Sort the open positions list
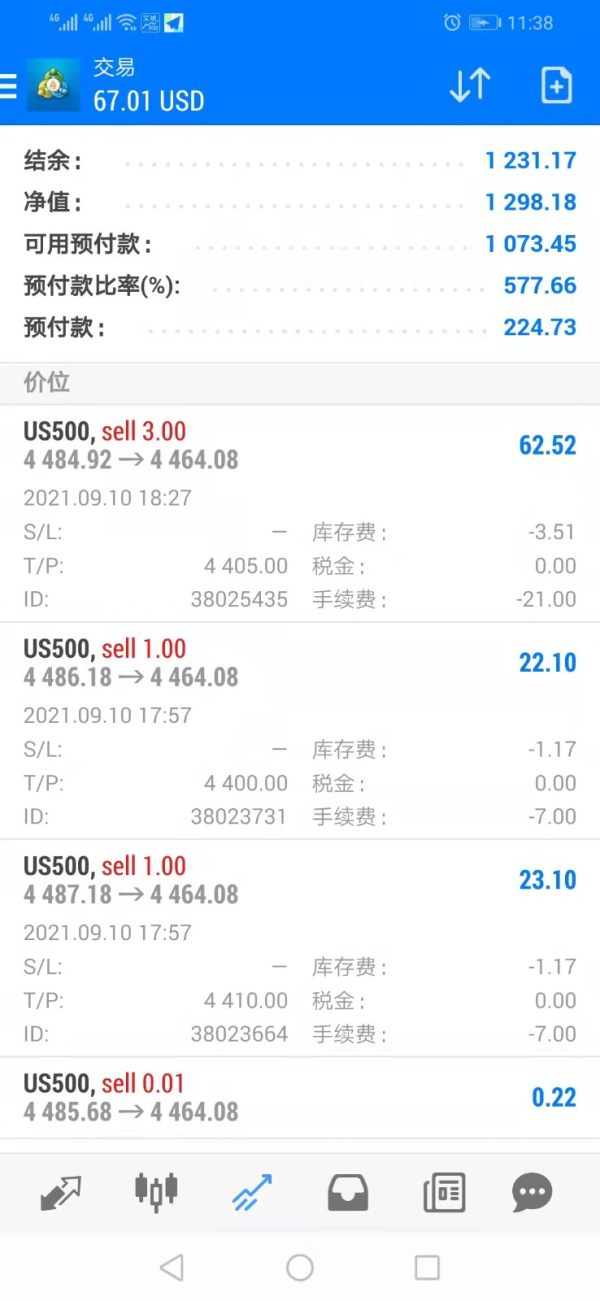Viewport: 600px width, 1301px height. pos(469,86)
